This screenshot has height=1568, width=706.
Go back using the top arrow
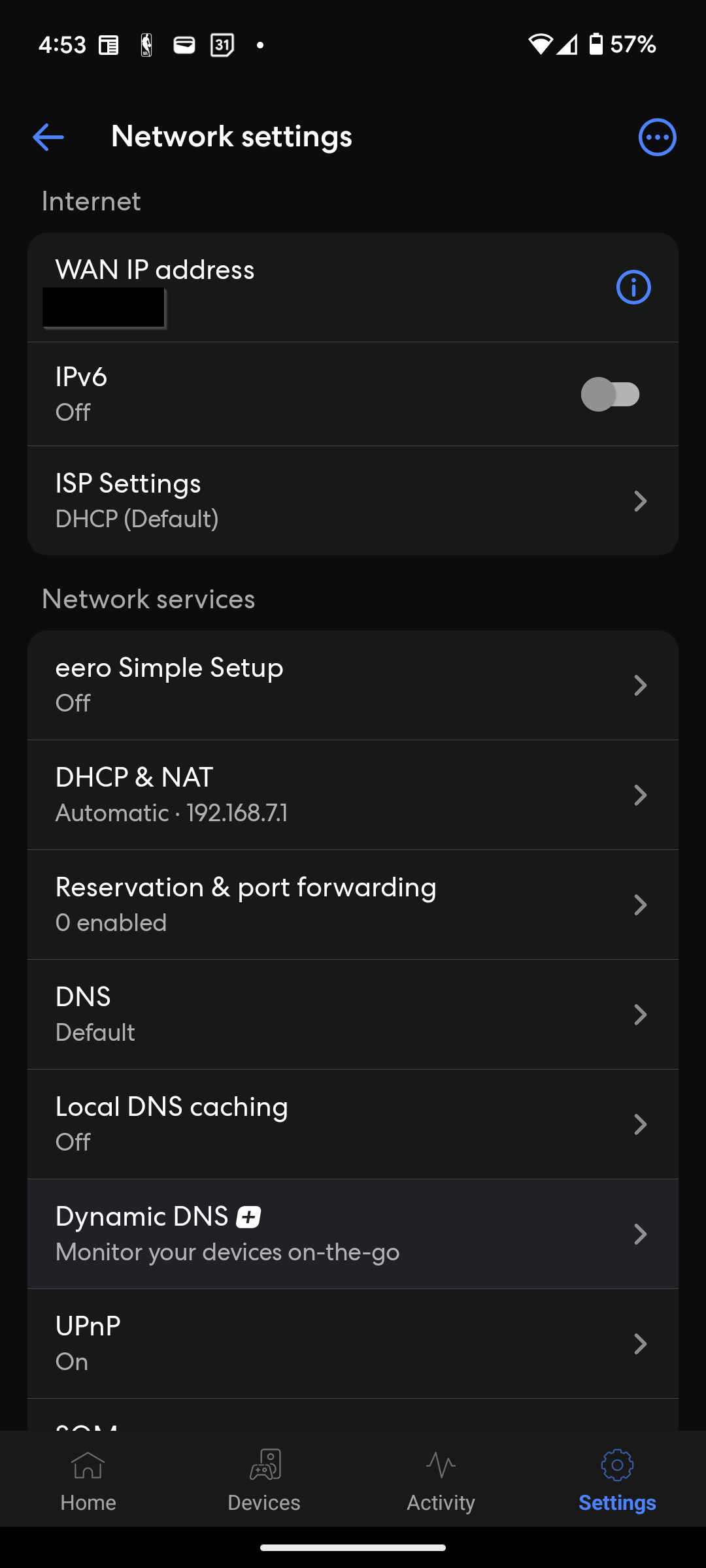point(48,137)
